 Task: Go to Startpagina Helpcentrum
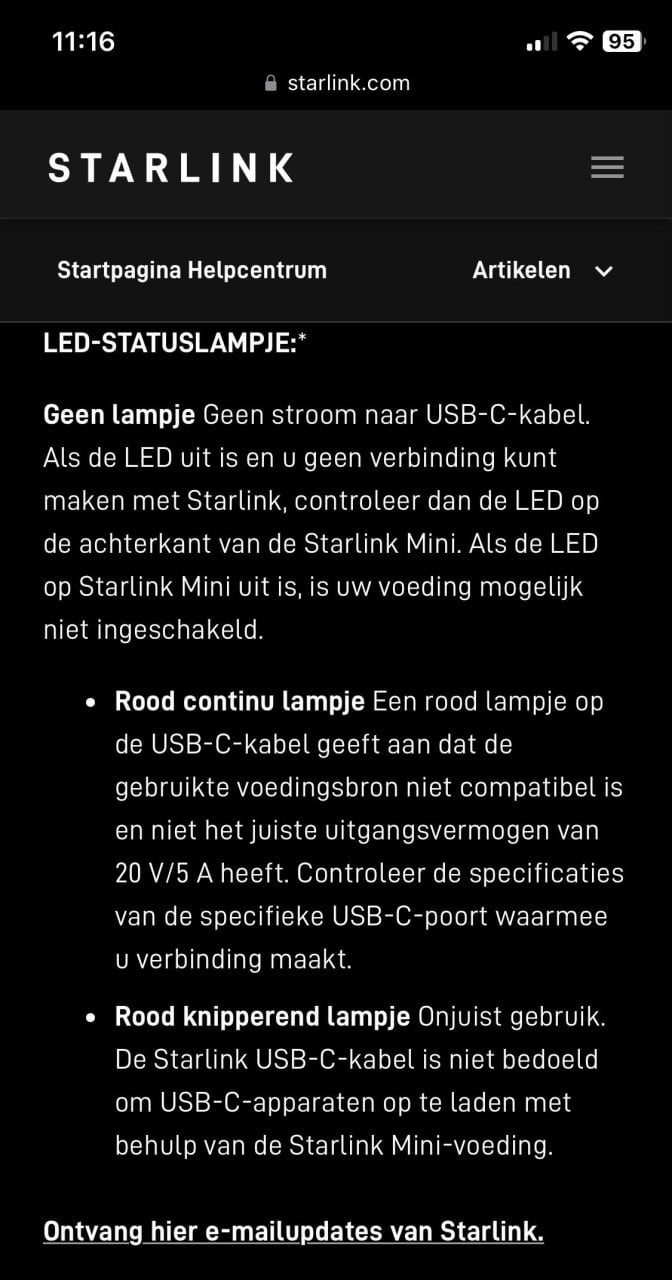click(192, 270)
